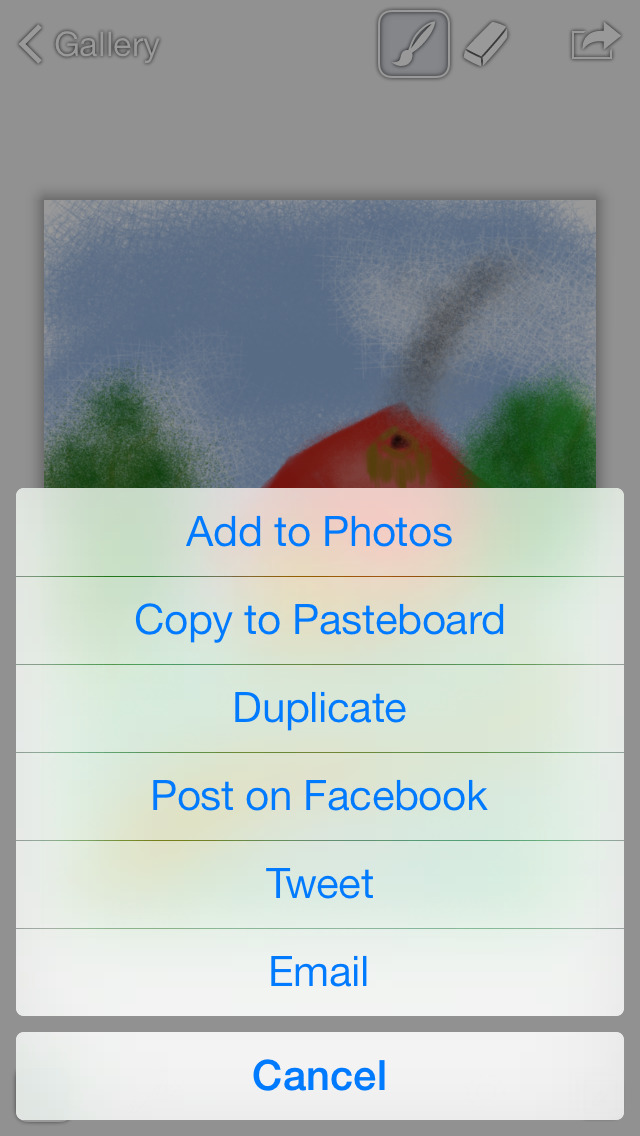This screenshot has width=640, height=1136.
Task: Switch to the eraser tool
Action: (x=486, y=45)
